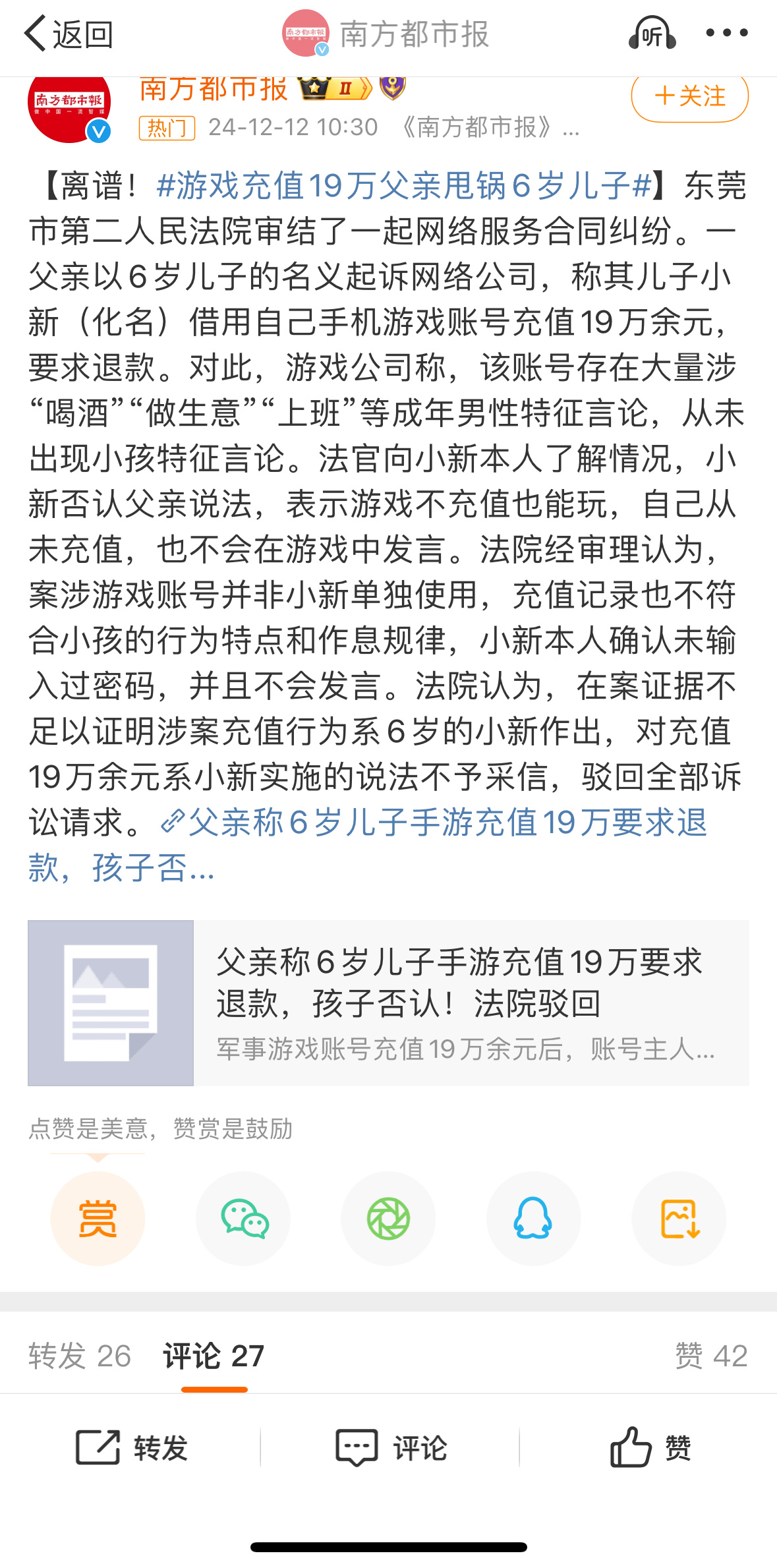Repost using the bottom 转发 button
The height and width of the screenshot is (1568, 777).
131,1447
